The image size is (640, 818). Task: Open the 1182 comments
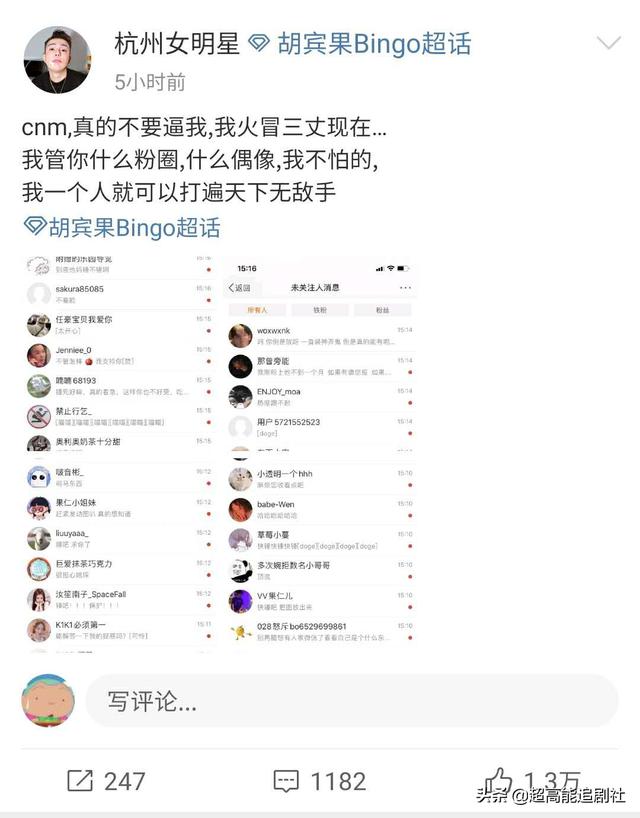point(320,781)
